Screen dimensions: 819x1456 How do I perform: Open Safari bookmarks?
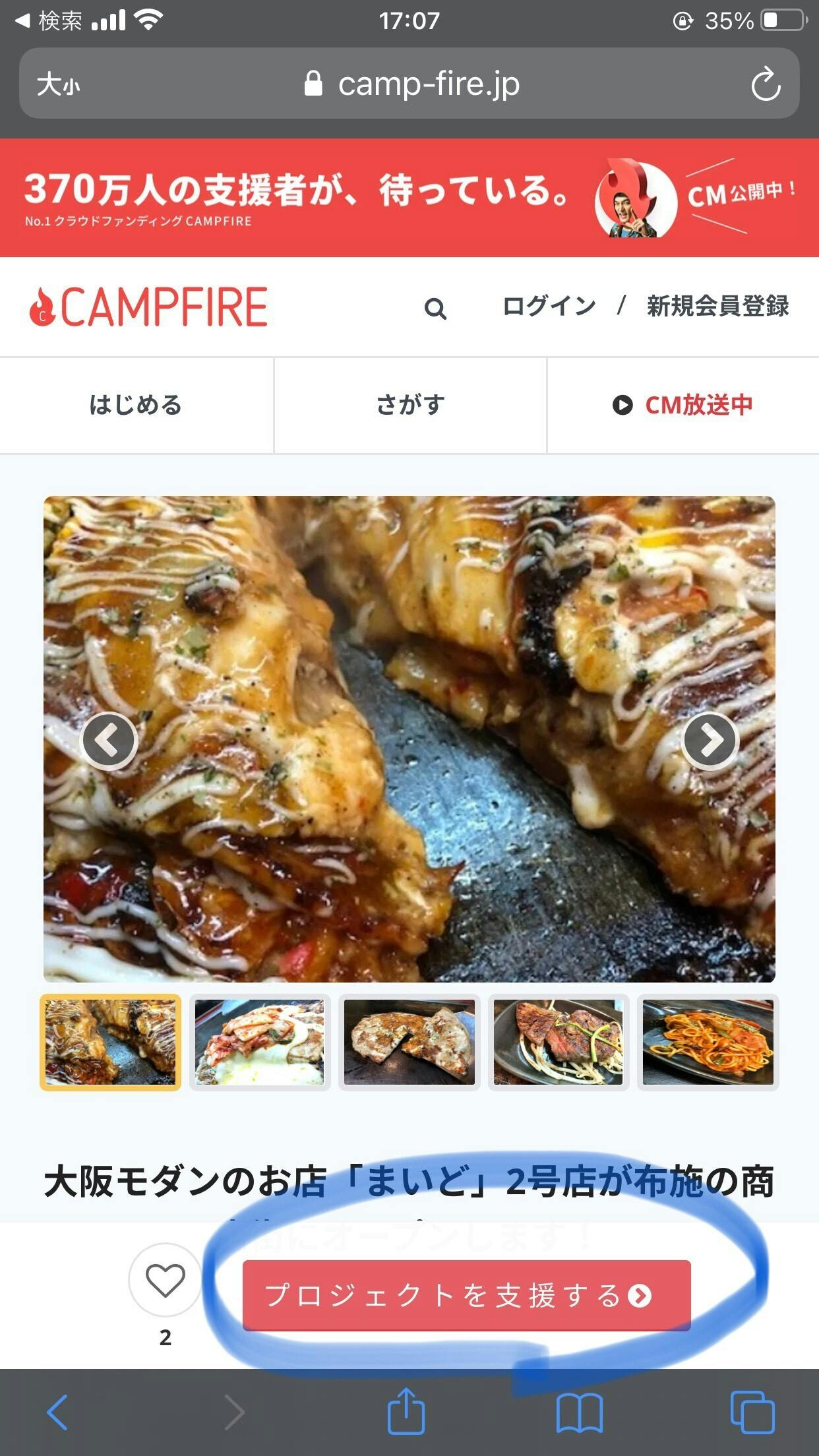579,1412
